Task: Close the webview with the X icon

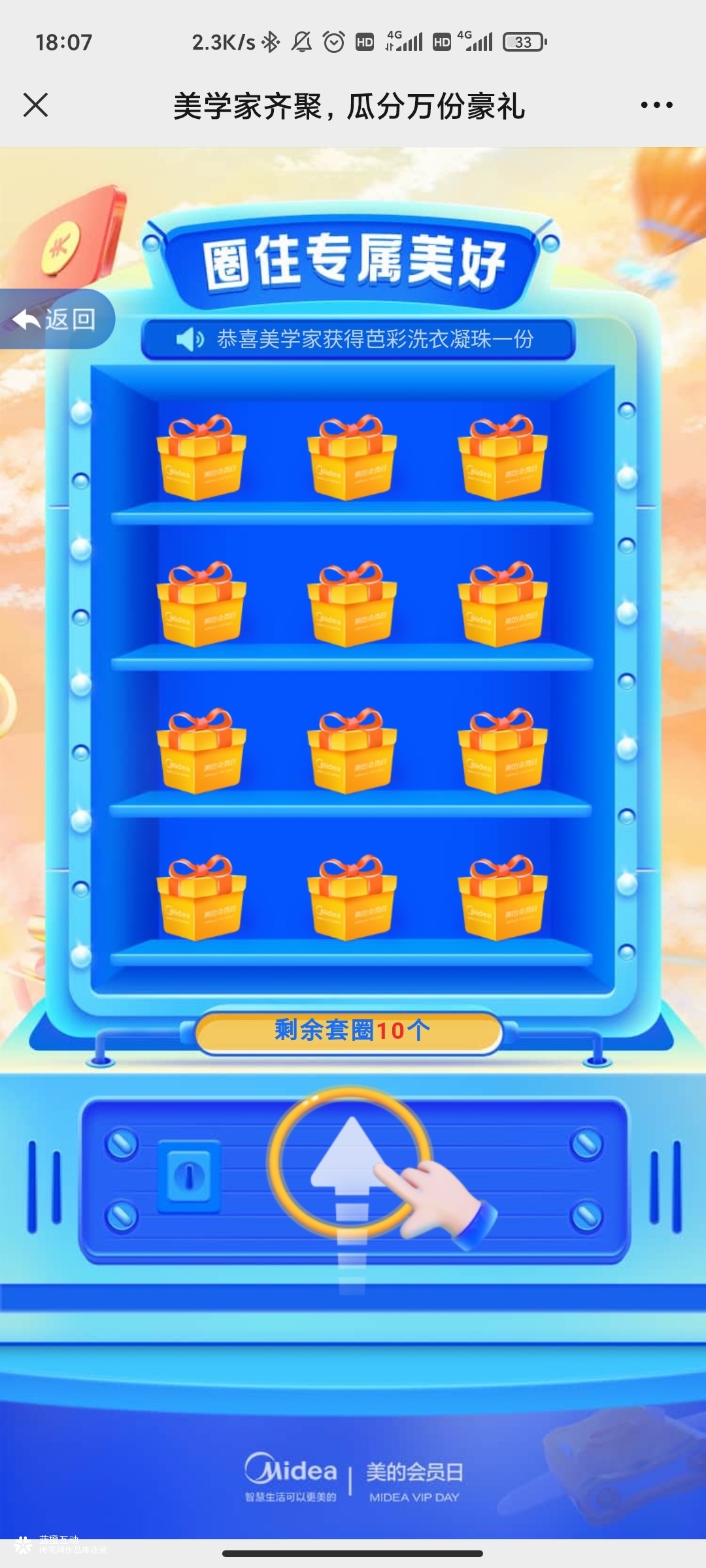Action: 35,105
